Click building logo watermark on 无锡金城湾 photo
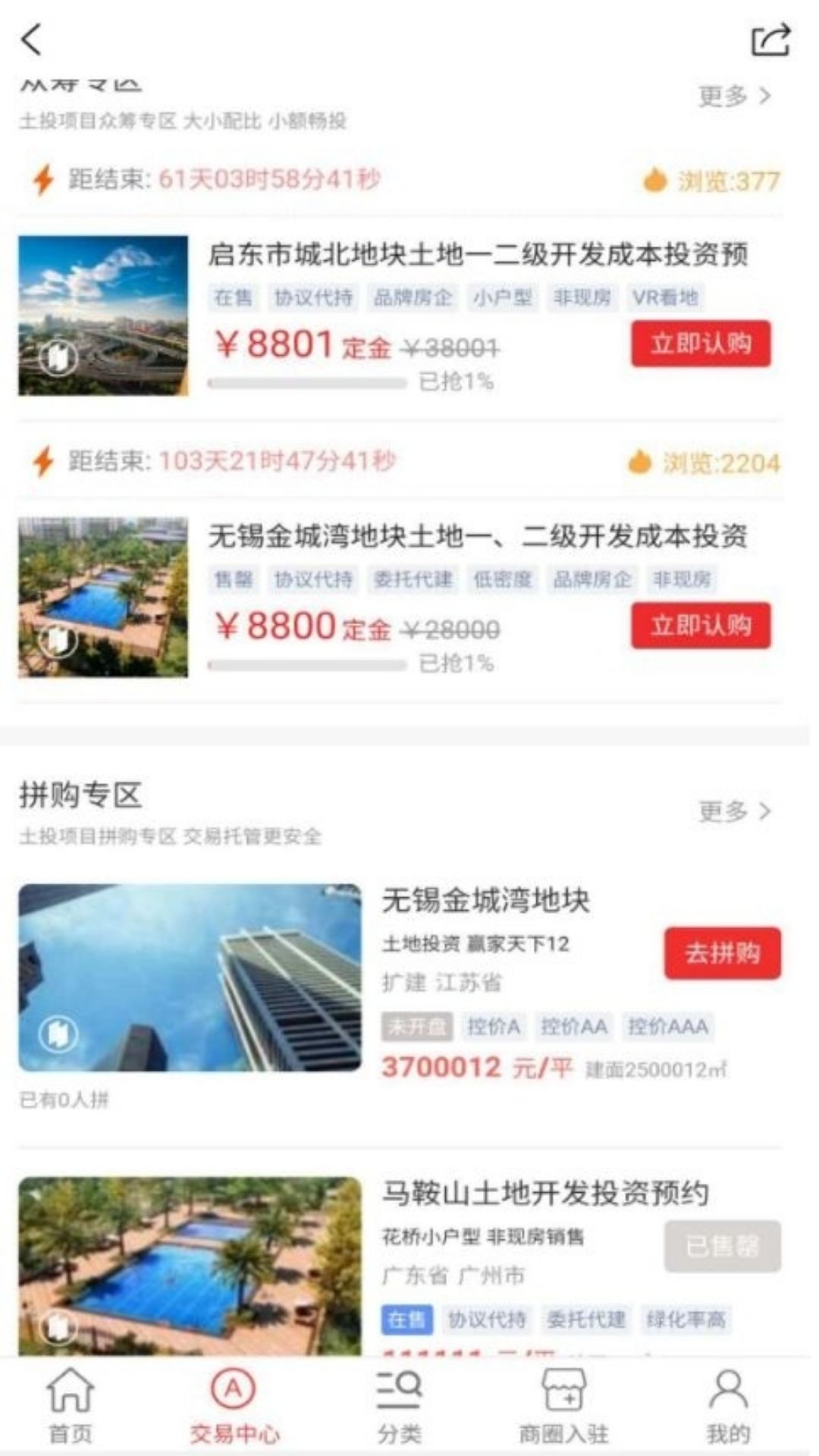This screenshot has height=1456, width=819. tap(60, 641)
